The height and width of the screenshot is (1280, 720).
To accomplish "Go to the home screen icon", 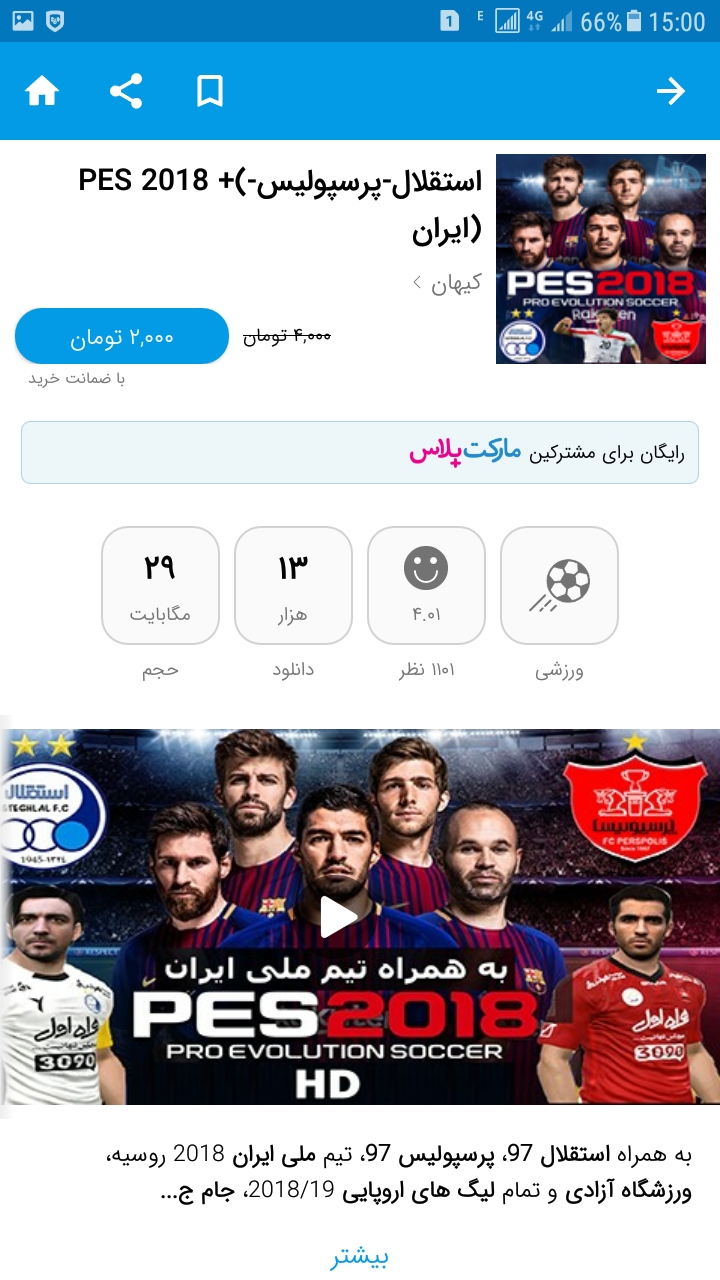I will pyautogui.click(x=42, y=92).
